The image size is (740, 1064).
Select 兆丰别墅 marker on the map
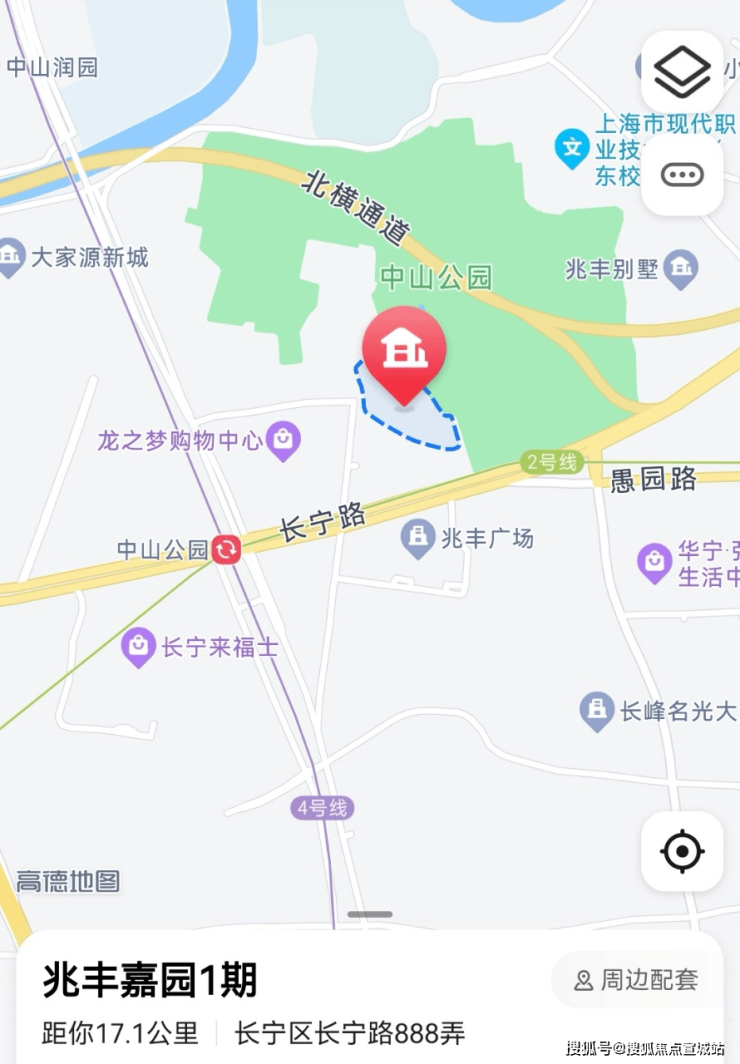pyautogui.click(x=682, y=268)
